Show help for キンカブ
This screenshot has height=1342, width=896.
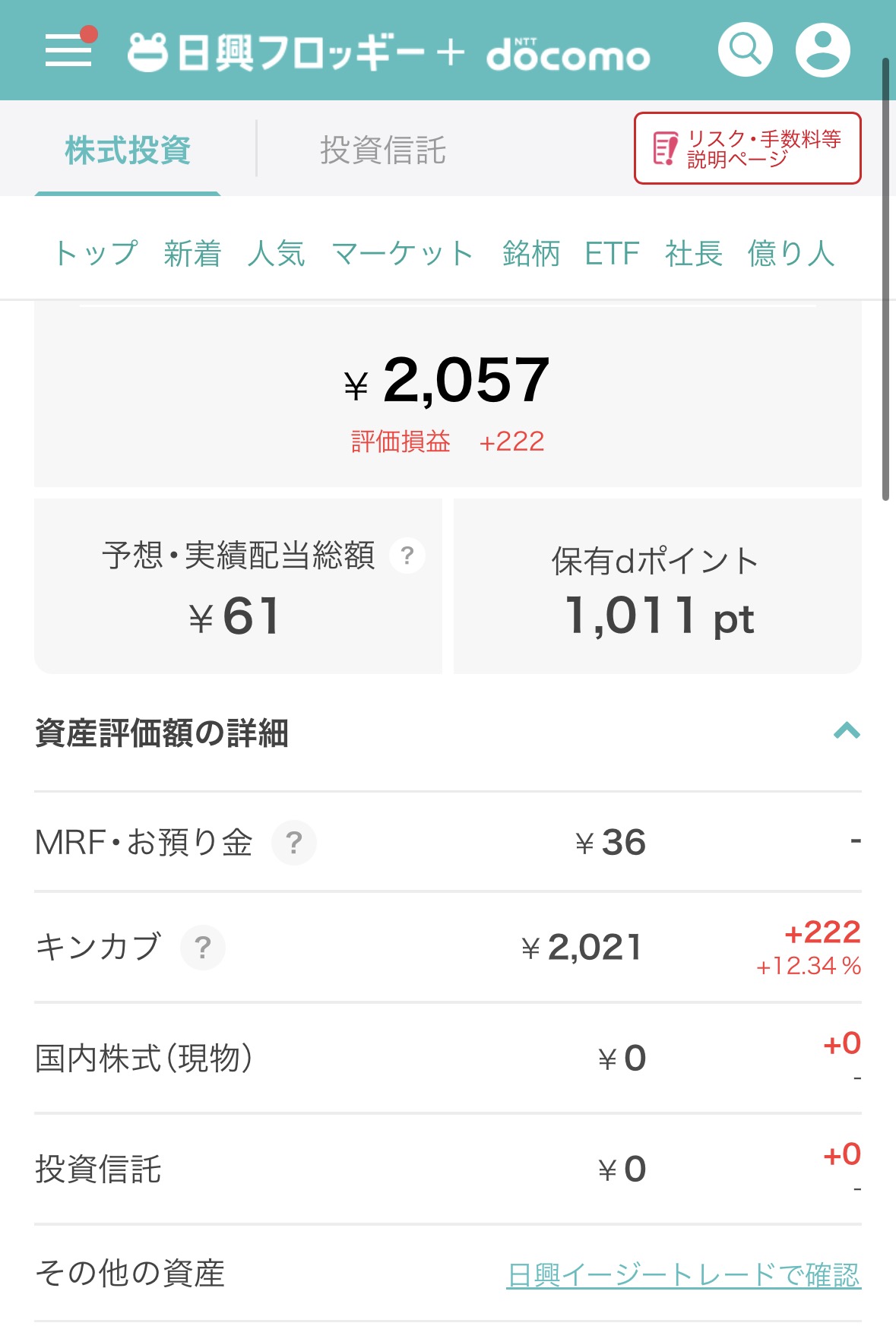coord(202,947)
